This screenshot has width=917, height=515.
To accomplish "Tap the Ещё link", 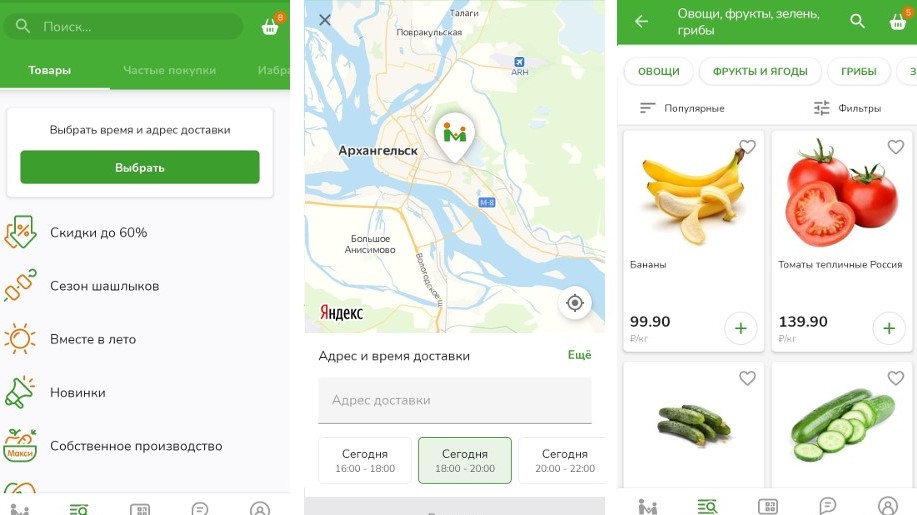I will 579,355.
